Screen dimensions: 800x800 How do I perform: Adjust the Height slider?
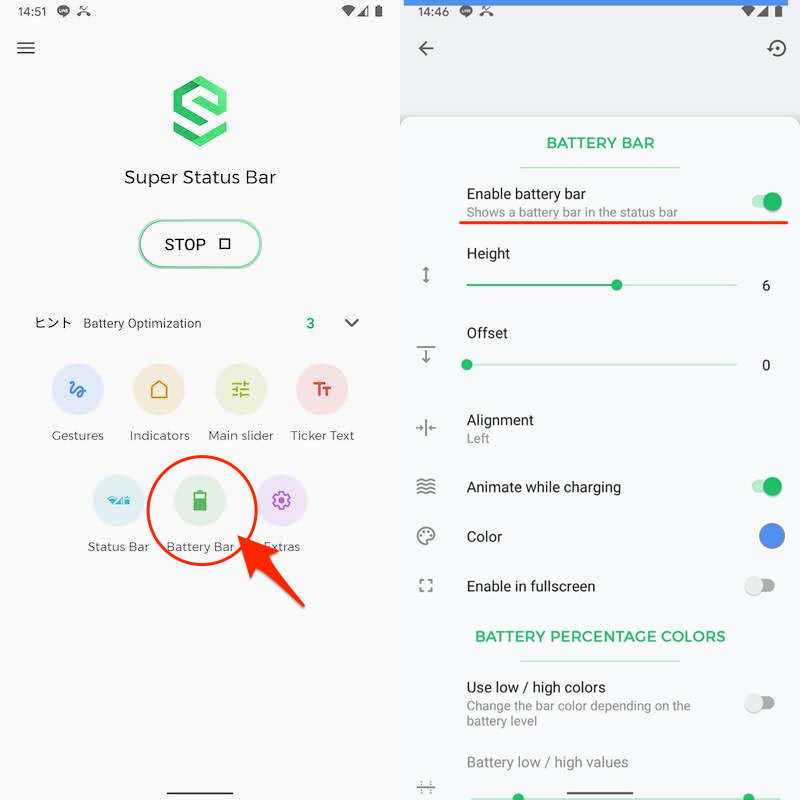(x=617, y=285)
